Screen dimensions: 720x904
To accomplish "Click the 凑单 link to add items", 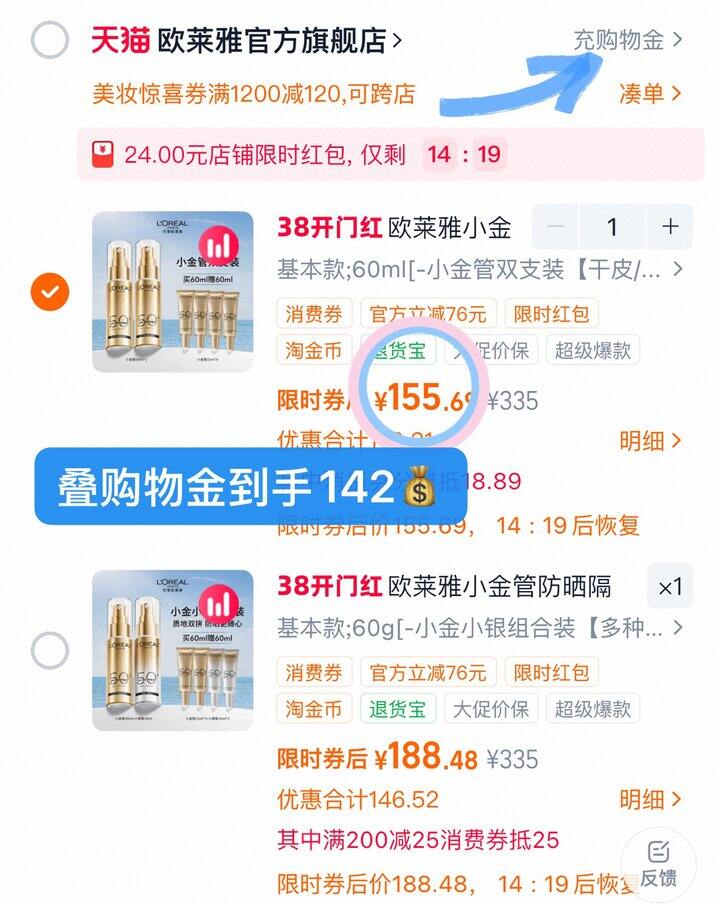I will point(641,94).
